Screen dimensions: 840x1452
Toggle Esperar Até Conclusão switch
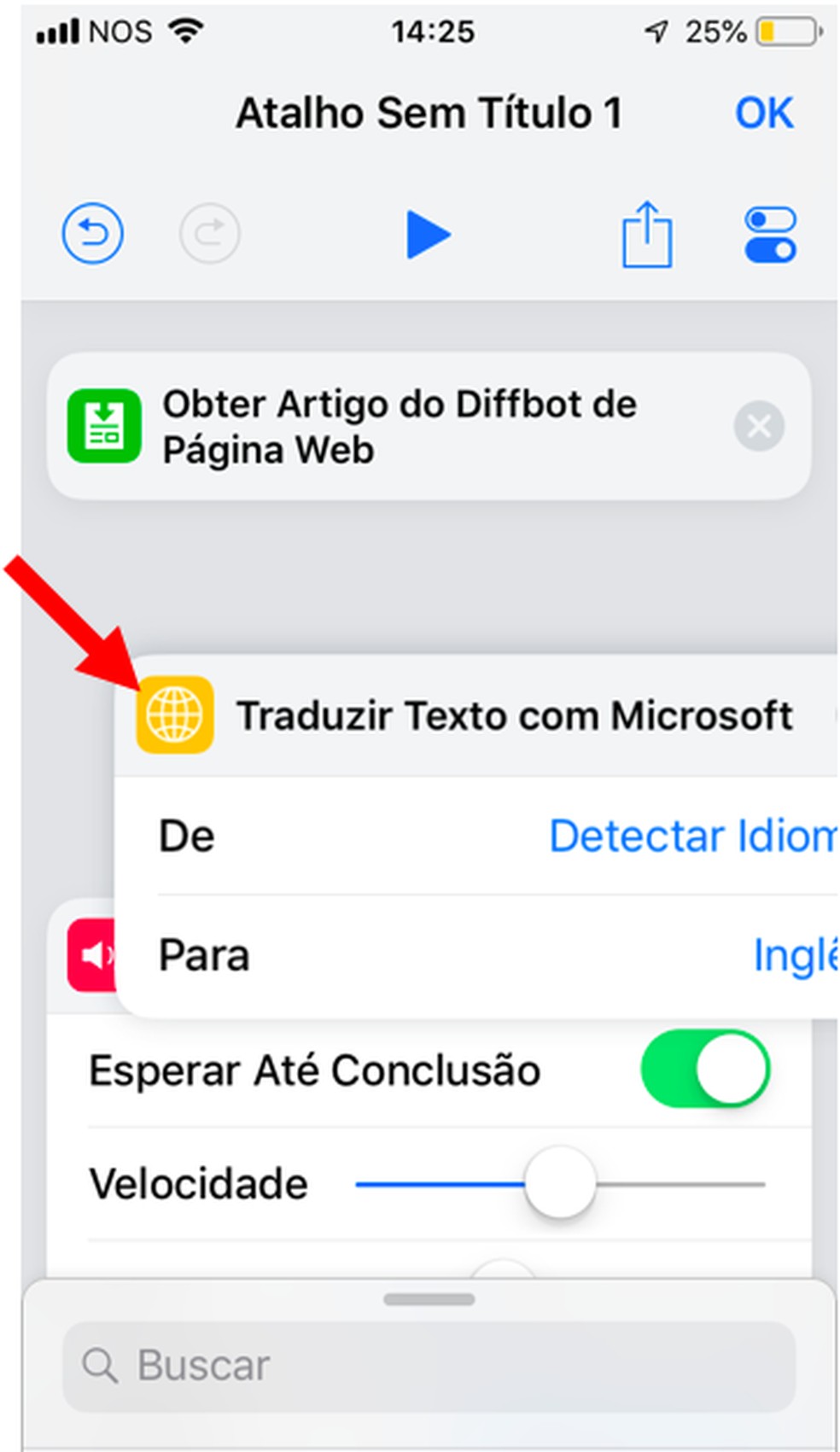[705, 1069]
